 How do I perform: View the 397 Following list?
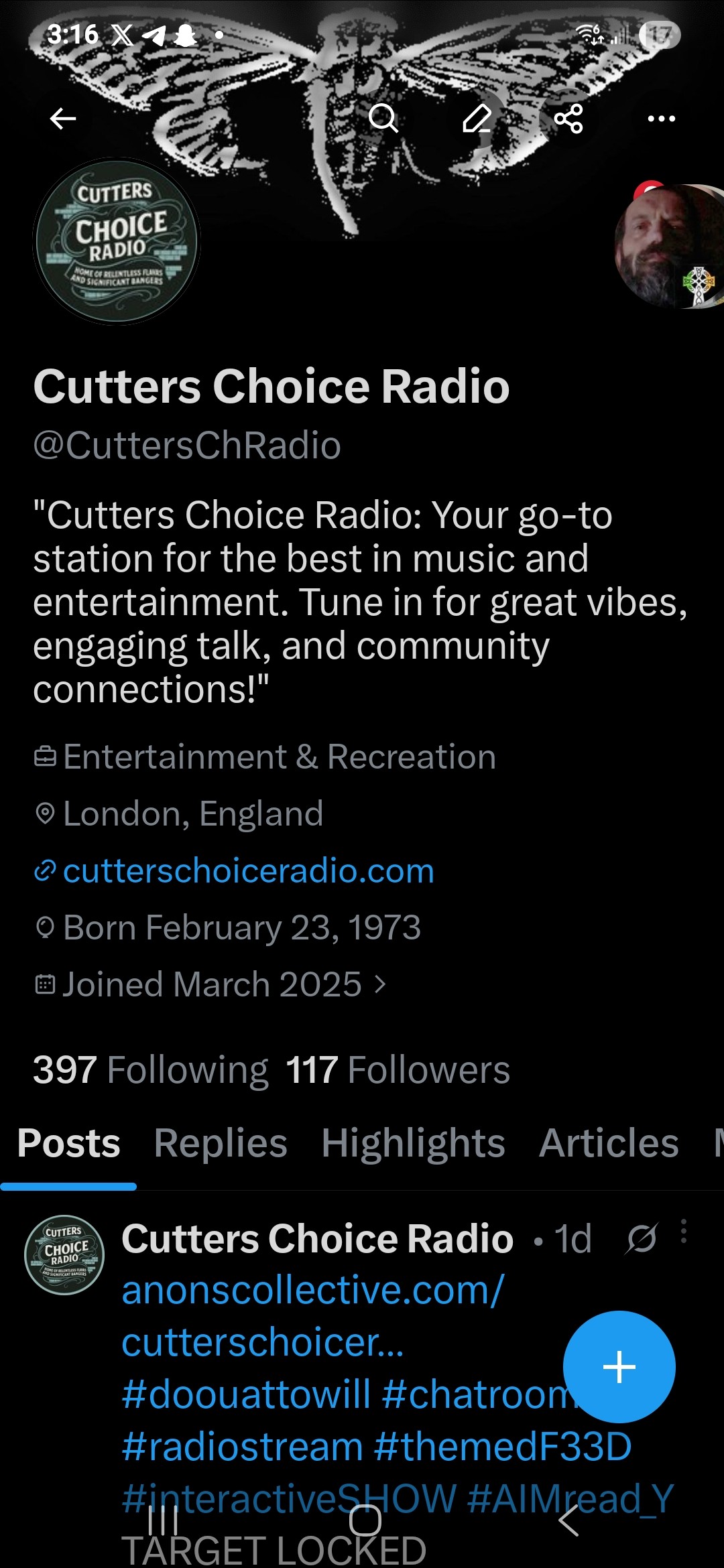tap(151, 1069)
